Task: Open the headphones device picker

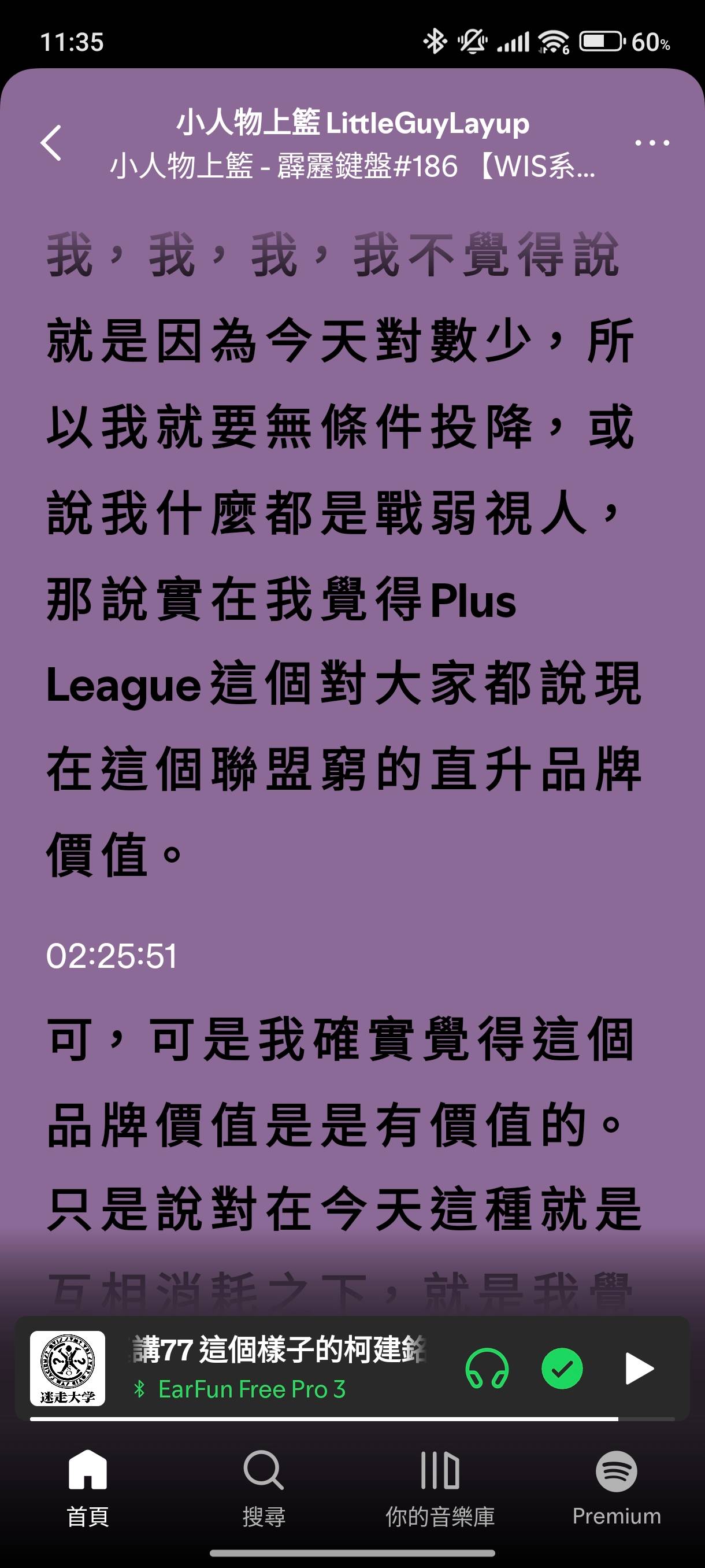Action: pyautogui.click(x=487, y=1369)
